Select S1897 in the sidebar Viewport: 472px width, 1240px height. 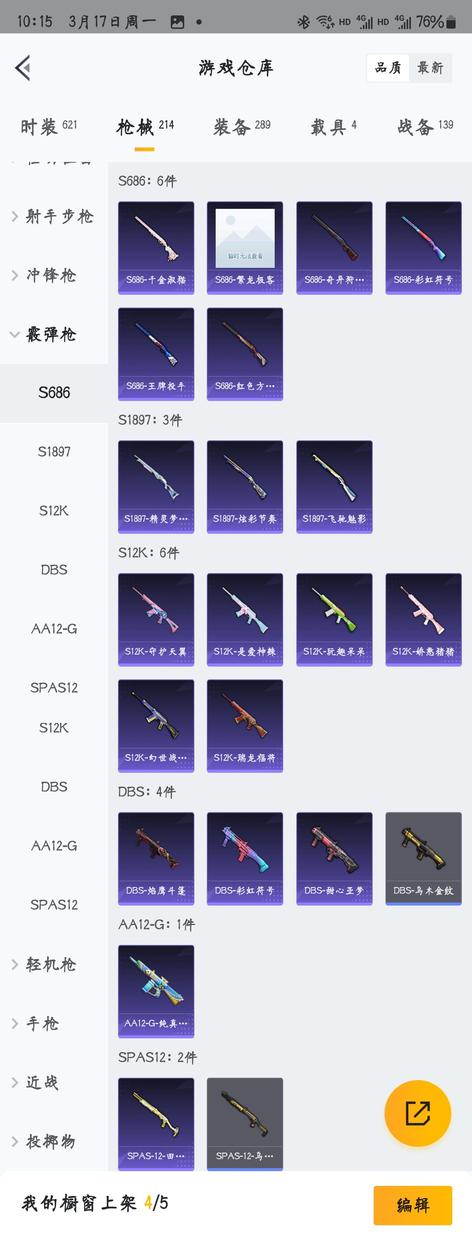pyautogui.click(x=54, y=452)
